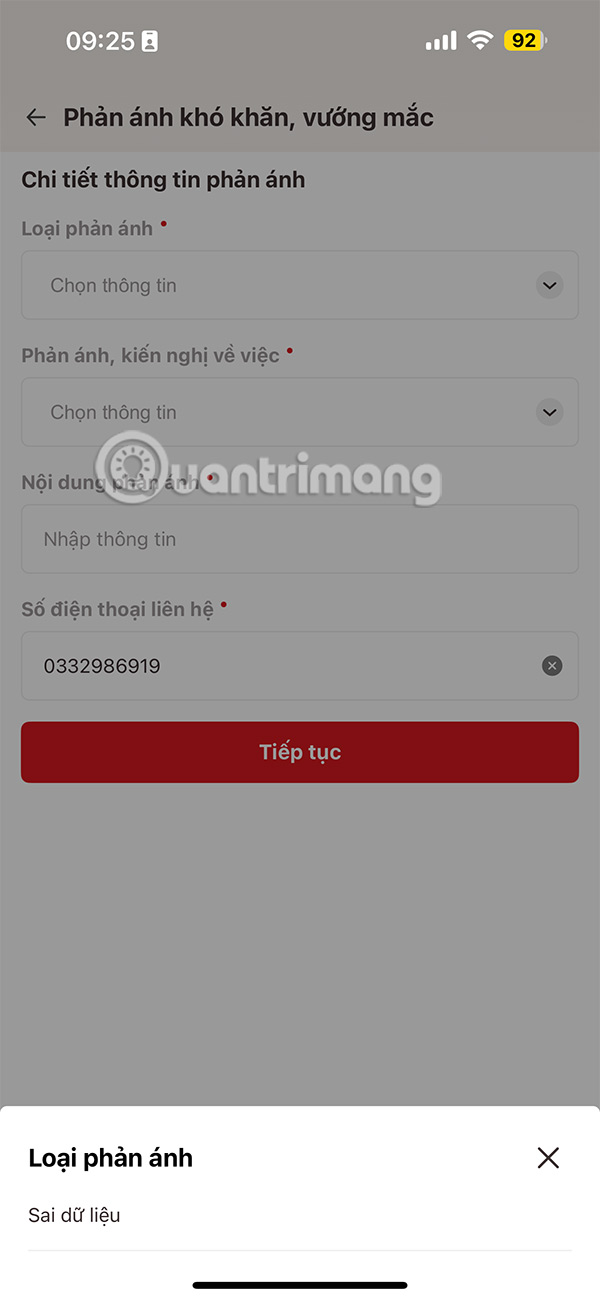600x1300 pixels.
Task: Close the Loại phản ánh sheet
Action: [548, 1158]
